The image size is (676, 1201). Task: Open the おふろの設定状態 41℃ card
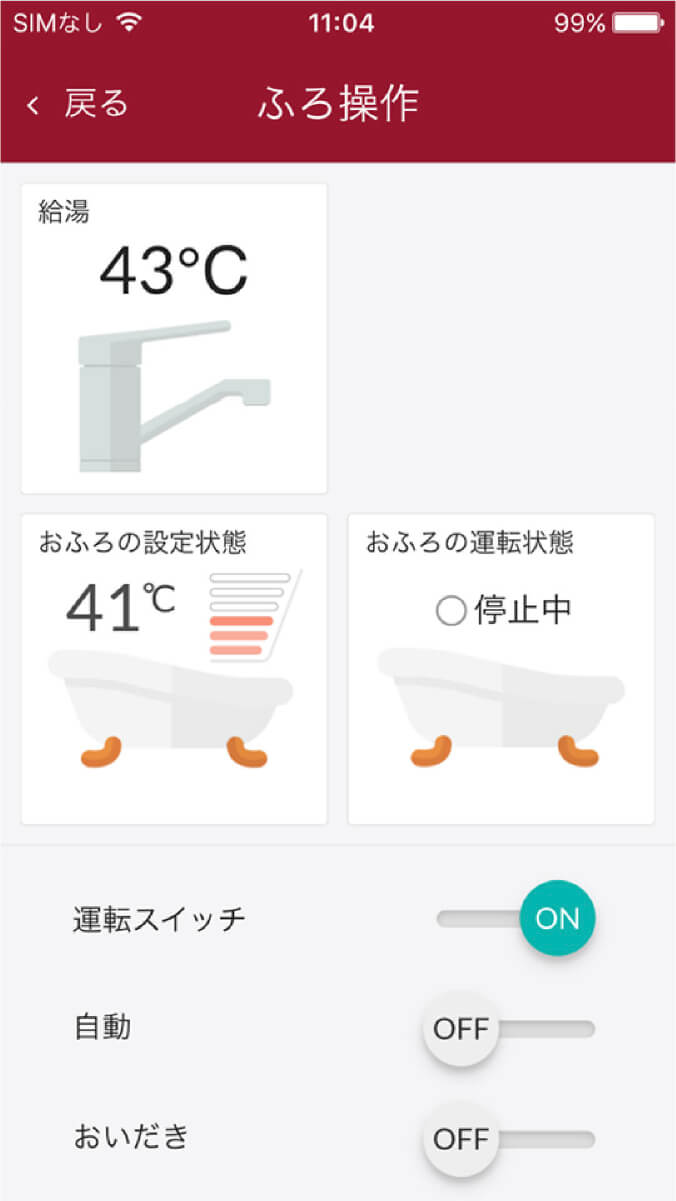click(x=174, y=669)
